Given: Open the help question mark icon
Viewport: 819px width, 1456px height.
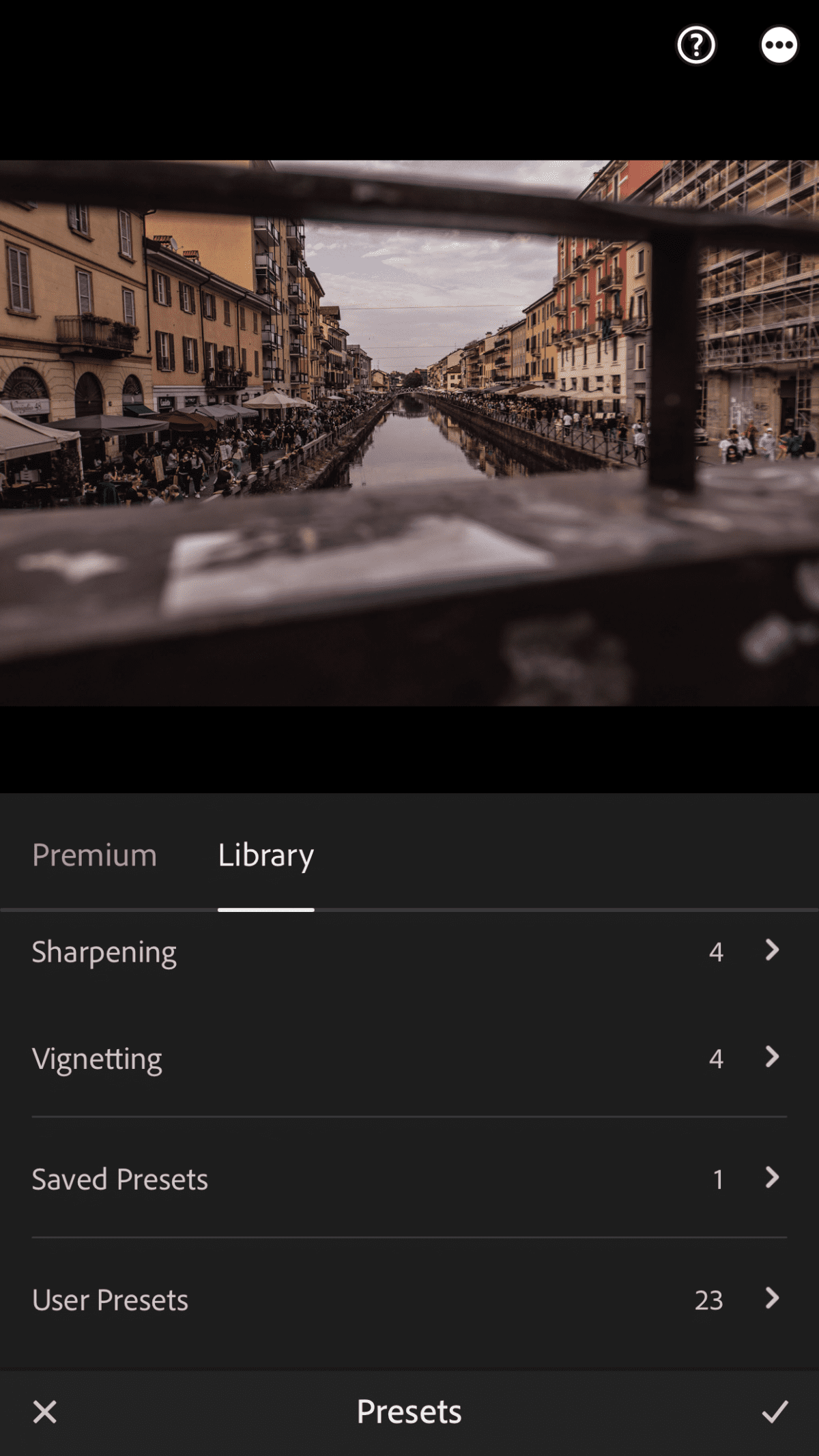Looking at the screenshot, I should [696, 46].
